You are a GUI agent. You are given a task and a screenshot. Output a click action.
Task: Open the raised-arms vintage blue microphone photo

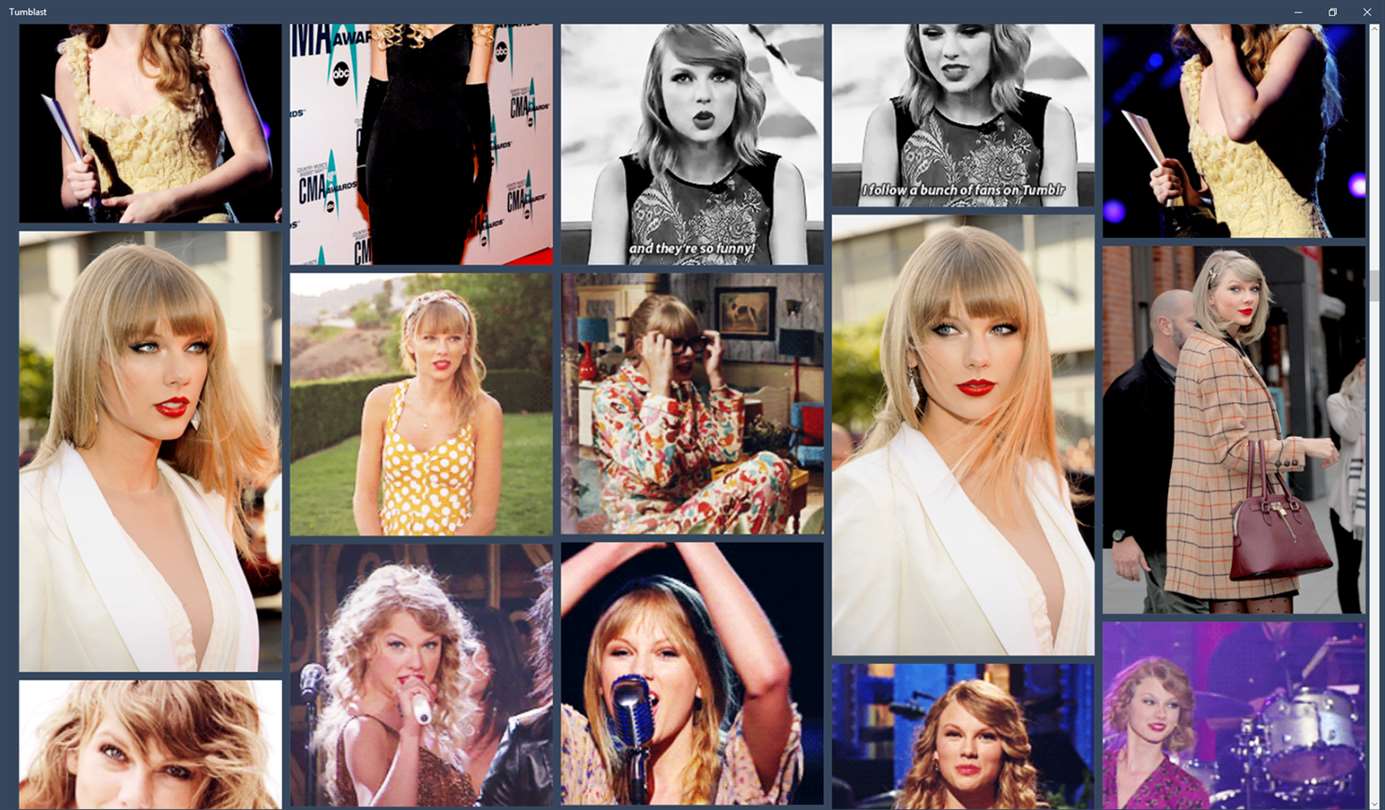[x=692, y=673]
